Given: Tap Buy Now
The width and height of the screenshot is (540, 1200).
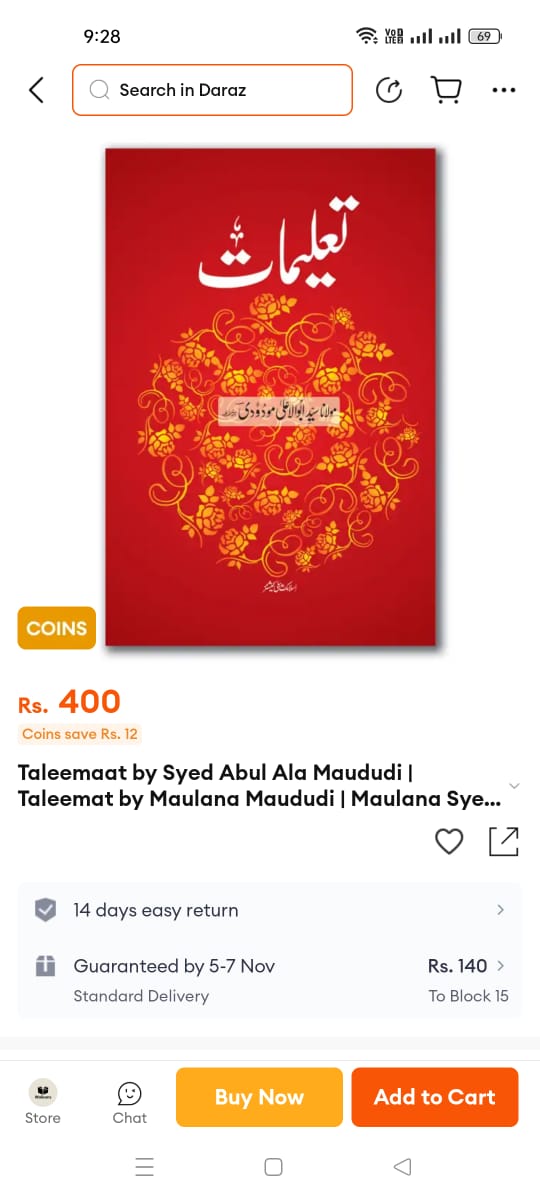Looking at the screenshot, I should coord(259,1097).
